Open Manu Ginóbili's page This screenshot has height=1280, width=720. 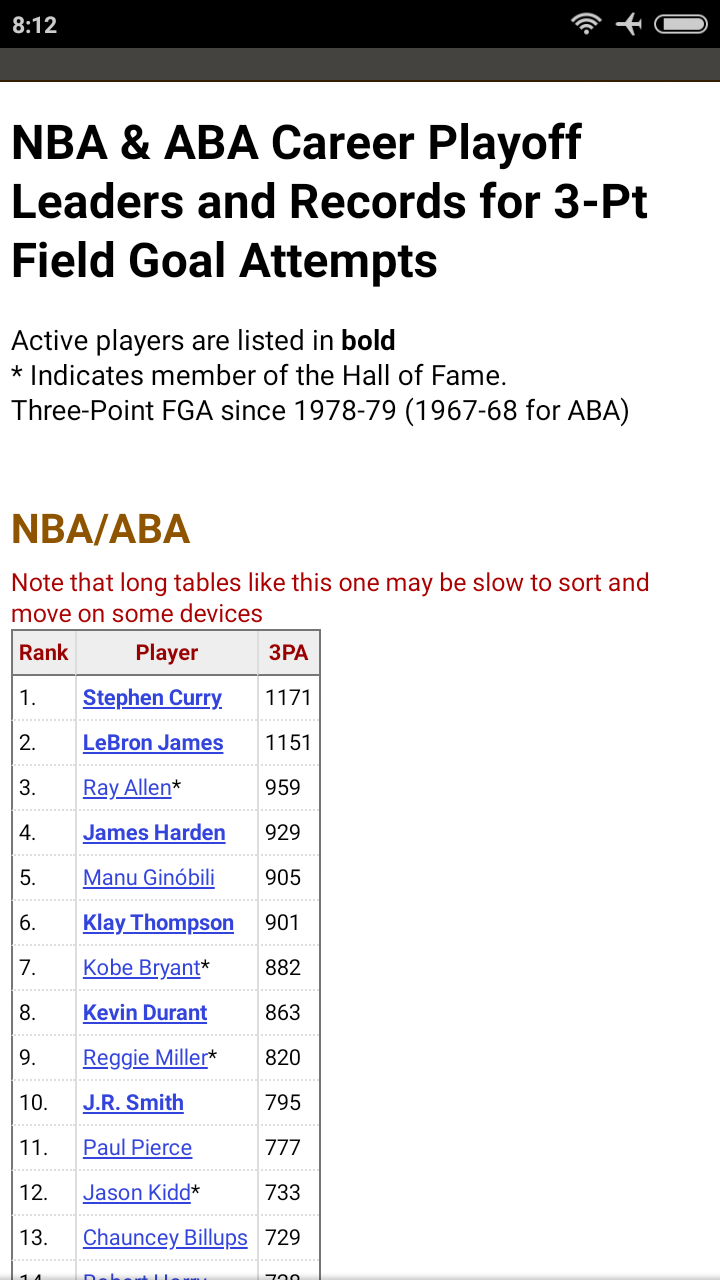[149, 878]
